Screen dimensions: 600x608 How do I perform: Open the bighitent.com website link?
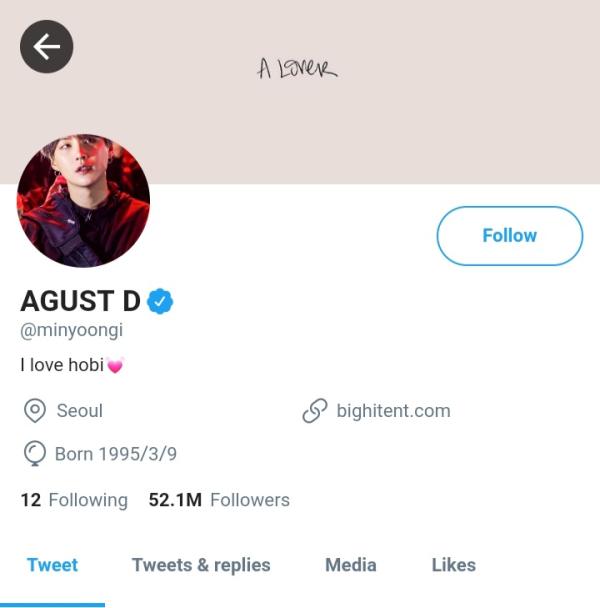pyautogui.click(x=393, y=411)
